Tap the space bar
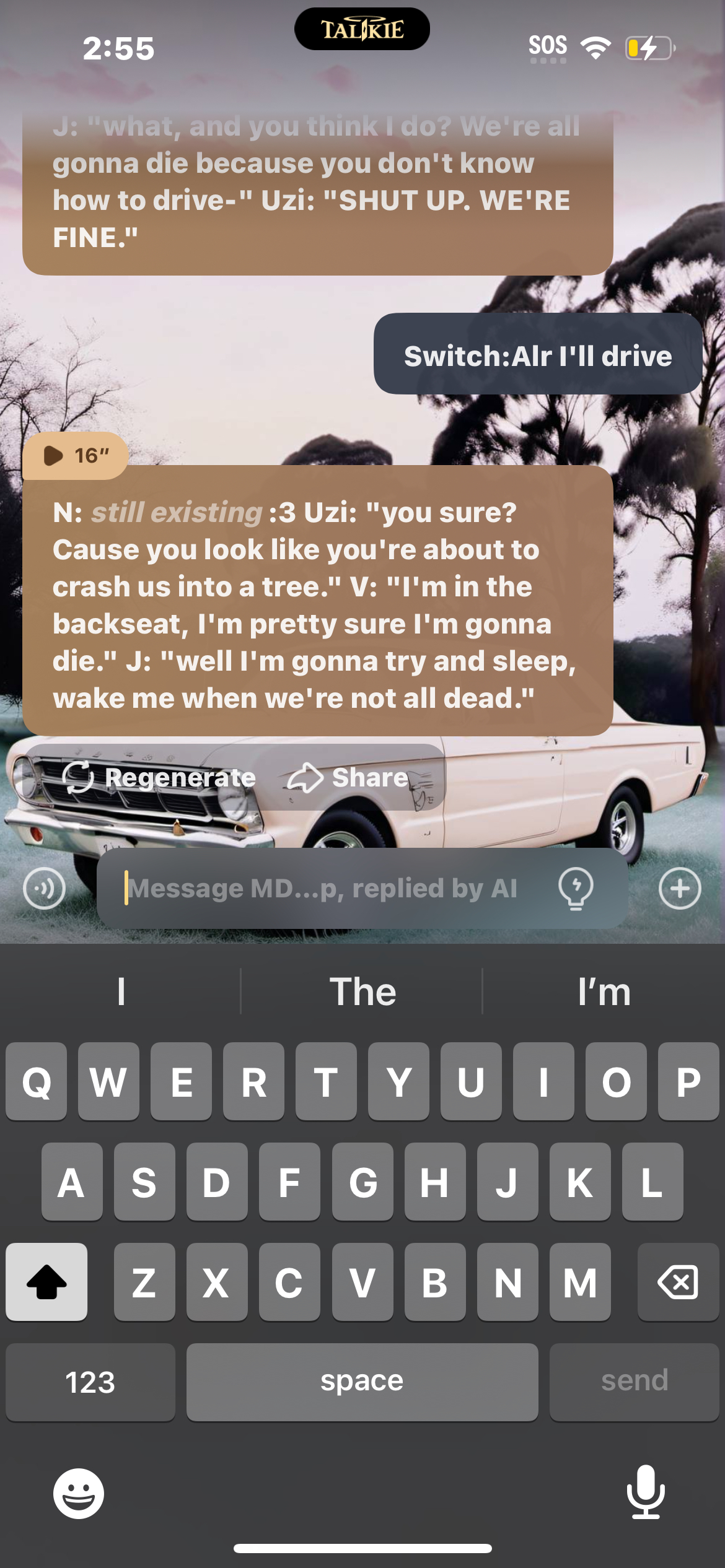 pos(362,1382)
